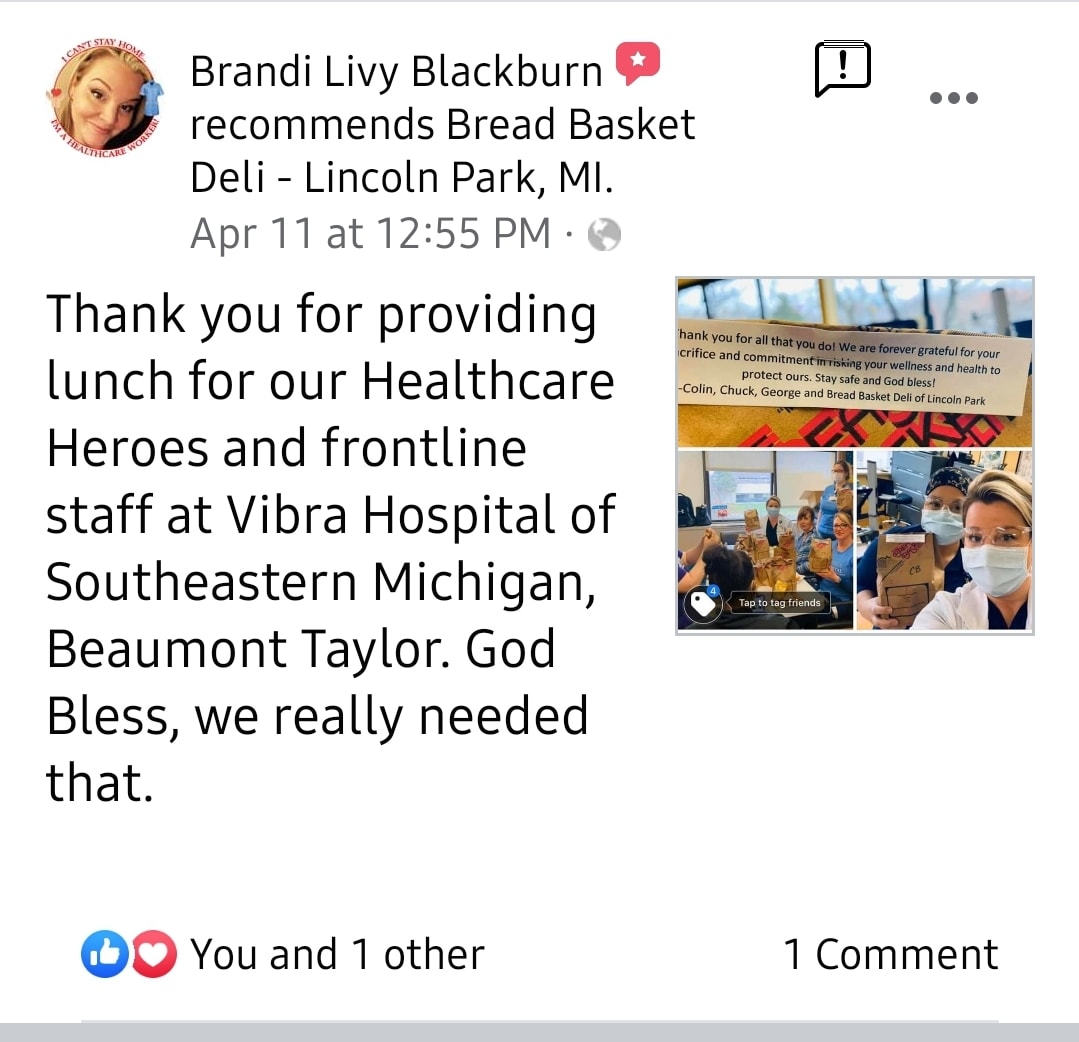Screen dimensions: 1079x1042
Task: Open Brandi Livy Blackburn's profile picture
Action: (104, 100)
